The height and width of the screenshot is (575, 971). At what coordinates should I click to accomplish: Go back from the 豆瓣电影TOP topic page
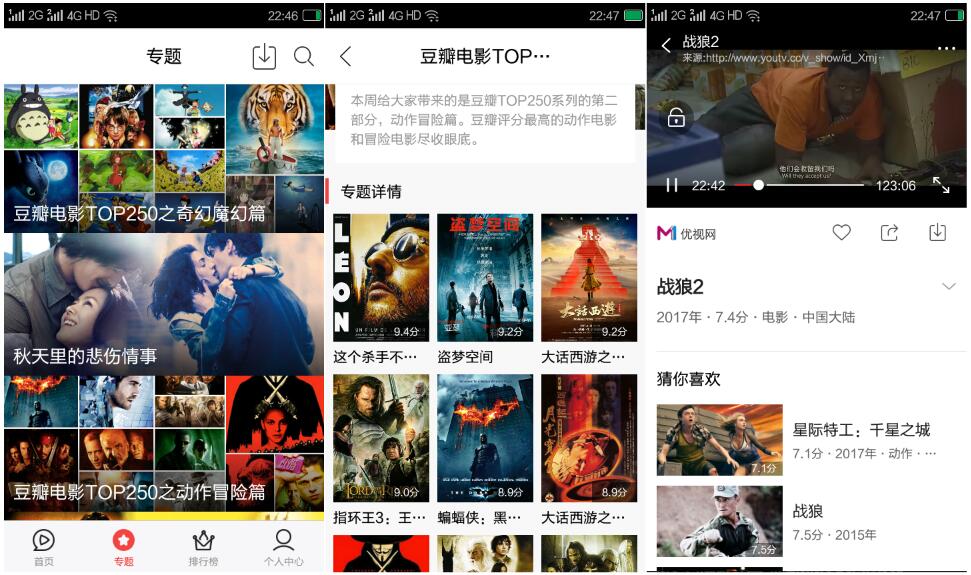pyautogui.click(x=346, y=57)
